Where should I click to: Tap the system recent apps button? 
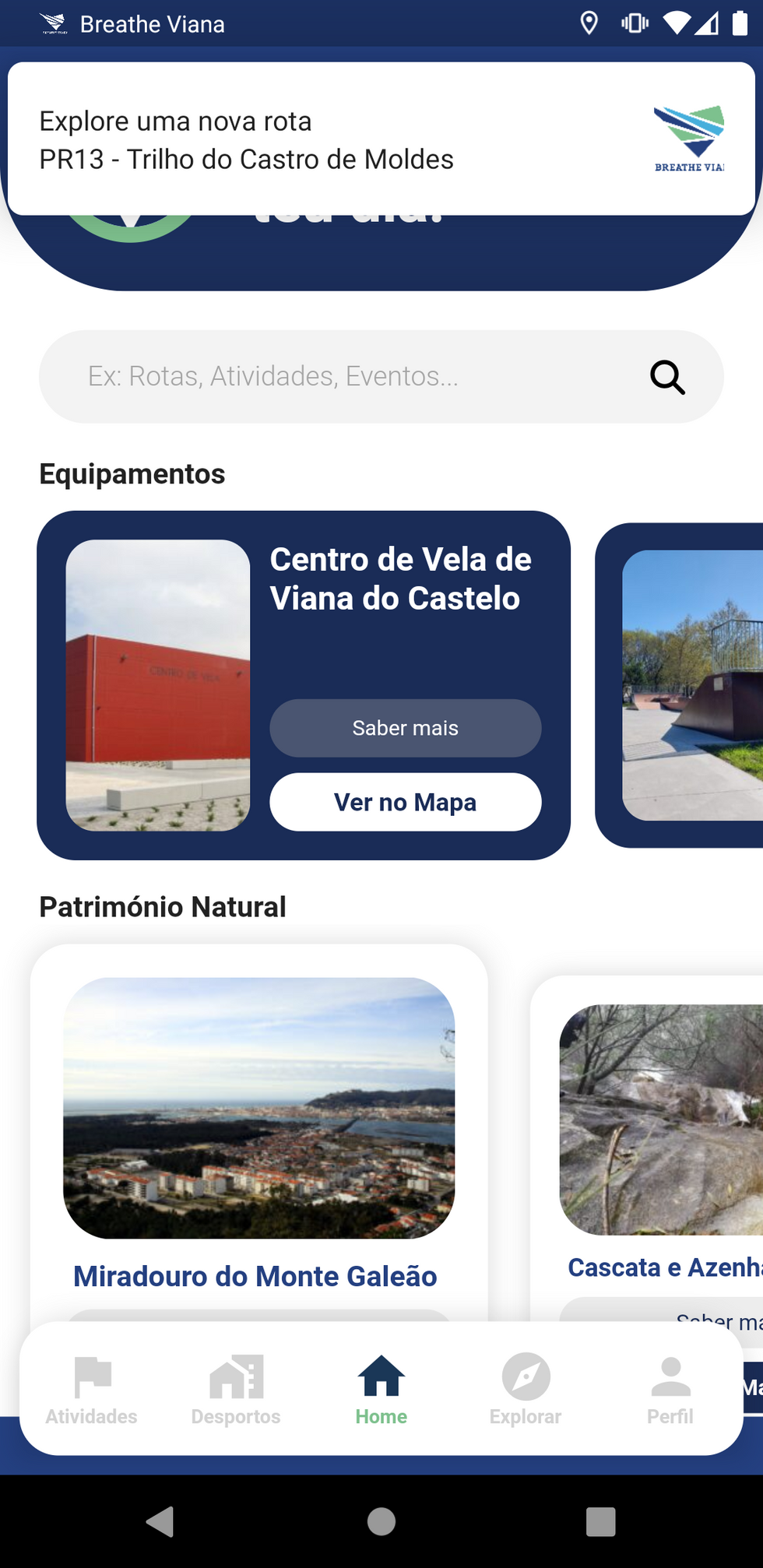pyautogui.click(x=600, y=1521)
